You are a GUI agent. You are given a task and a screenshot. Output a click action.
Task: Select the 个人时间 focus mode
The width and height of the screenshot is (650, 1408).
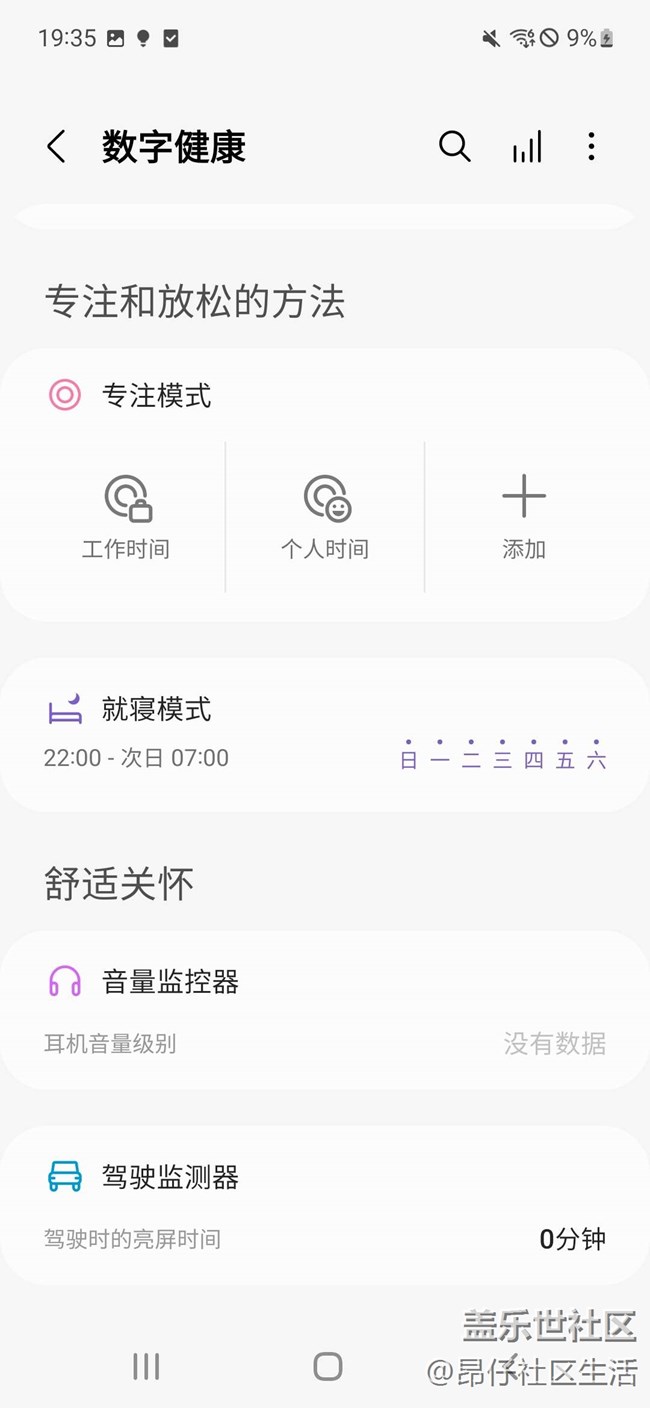pyautogui.click(x=325, y=517)
